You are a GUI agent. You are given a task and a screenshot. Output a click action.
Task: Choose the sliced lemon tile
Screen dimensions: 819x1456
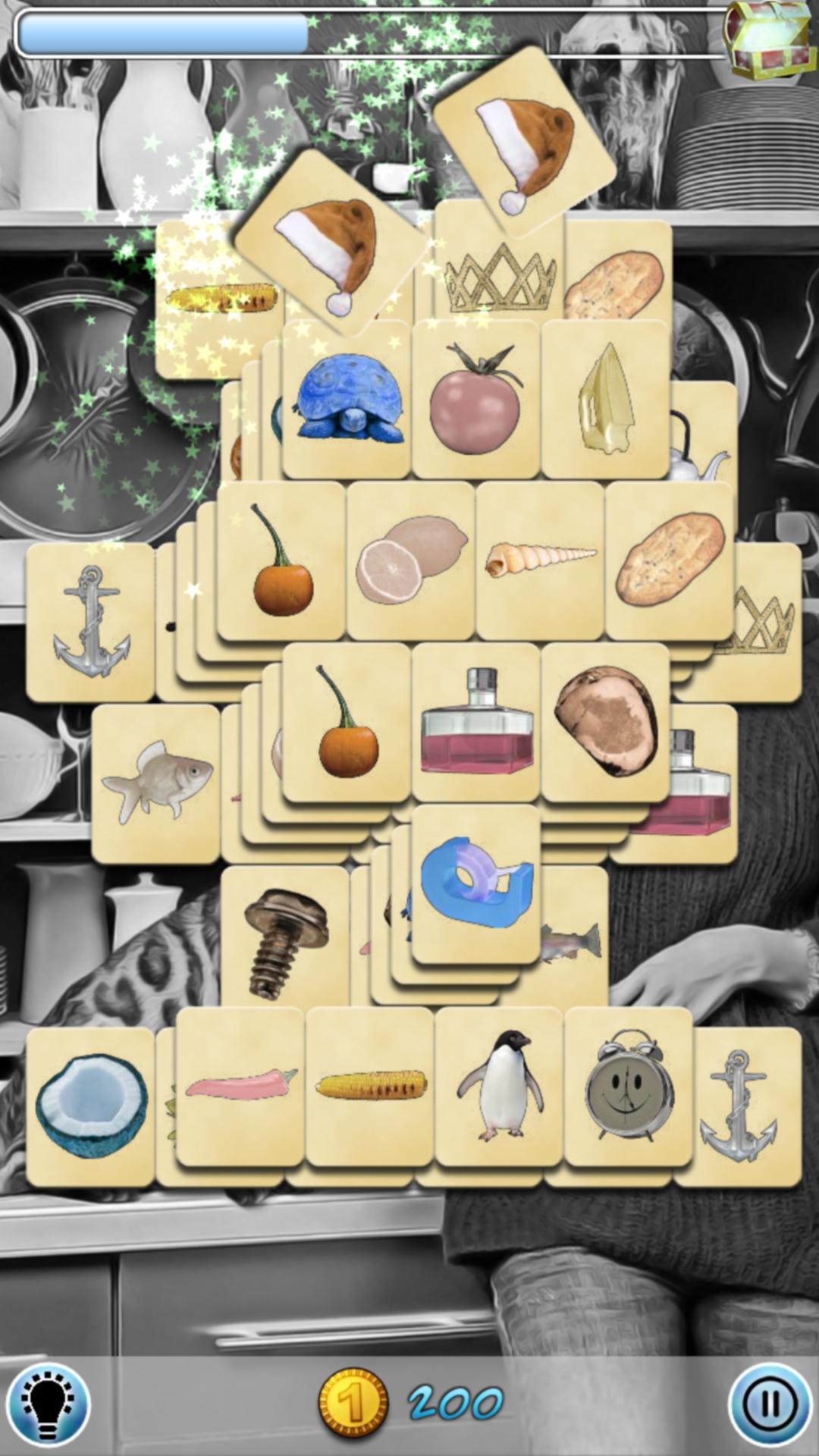pos(411,561)
